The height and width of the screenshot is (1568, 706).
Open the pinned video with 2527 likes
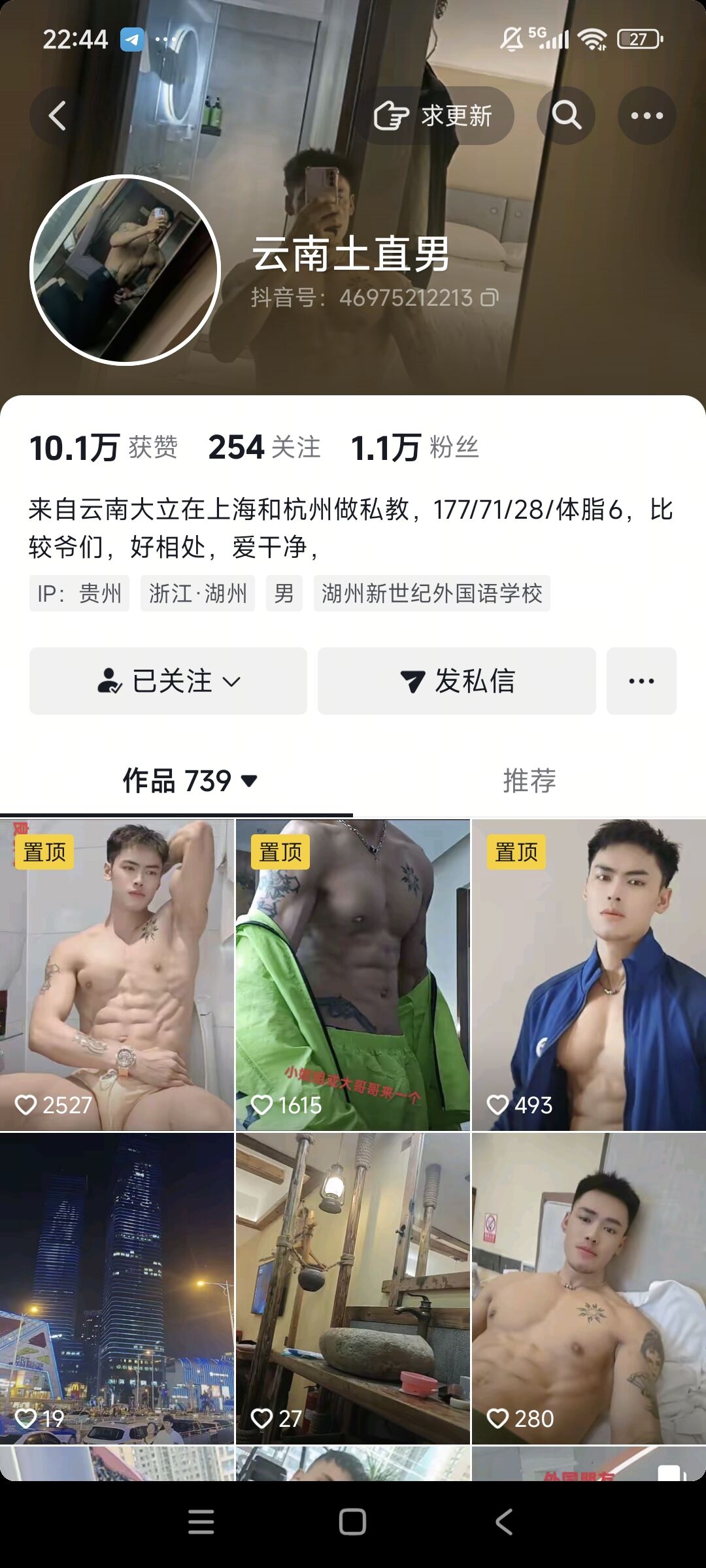[x=117, y=975]
